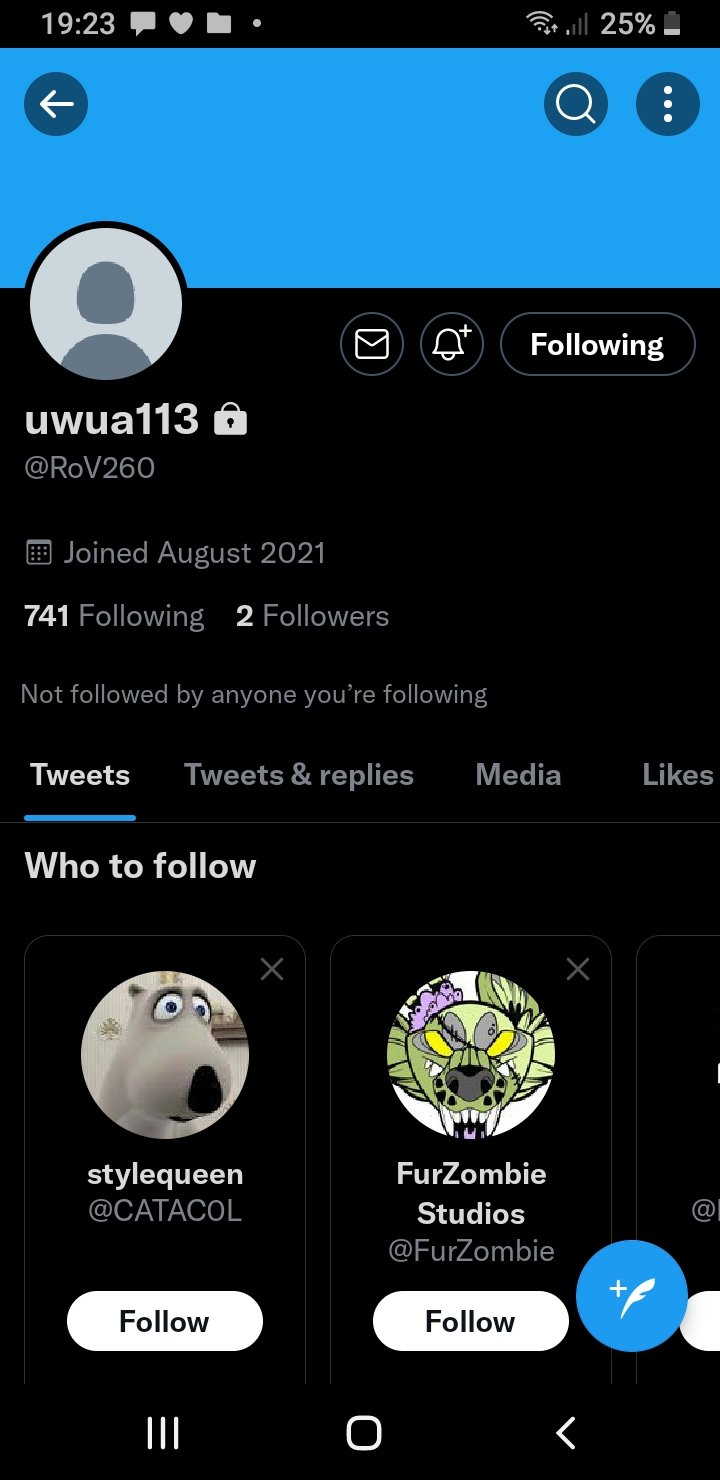Viewport: 720px width, 1480px height.
Task: Open search on this profile
Action: click(575, 103)
